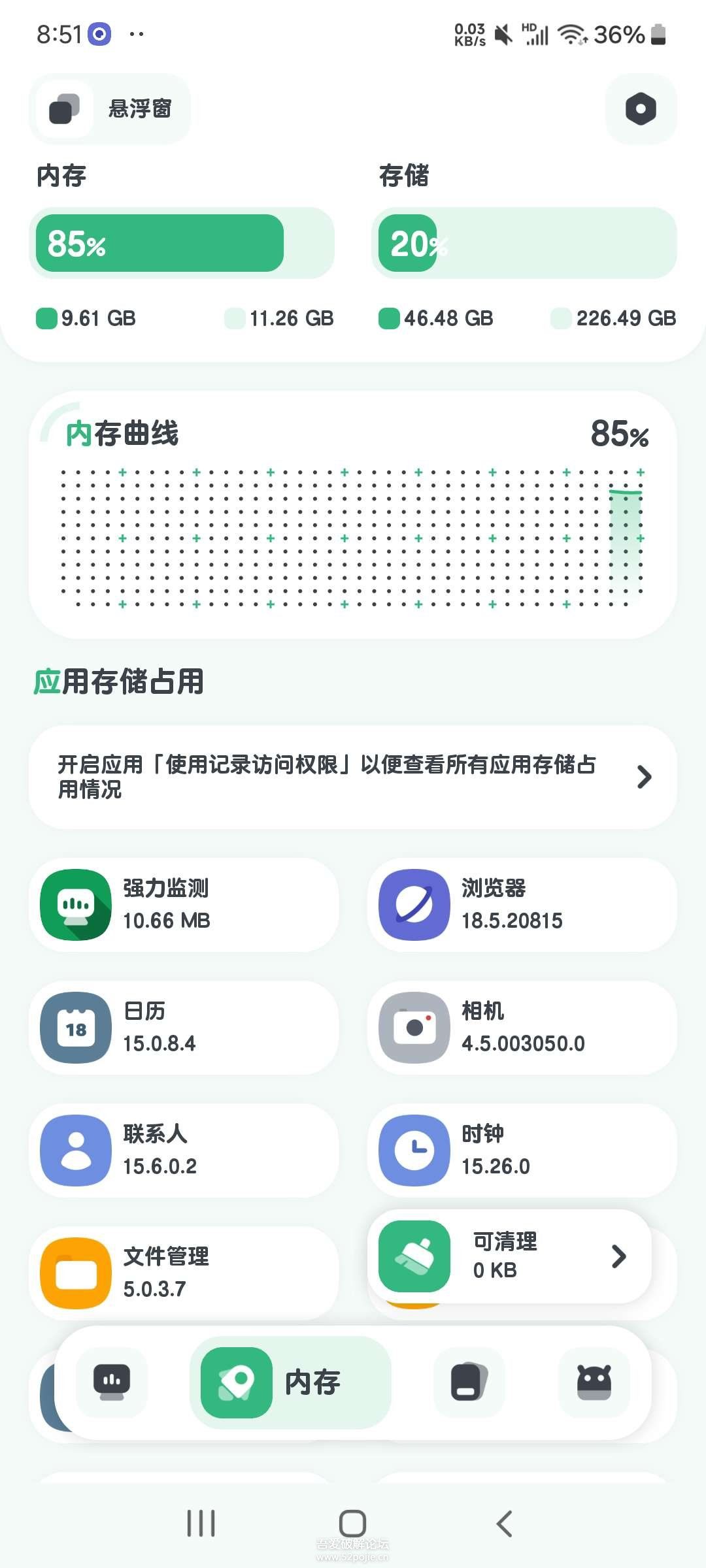Open the 使用记录访问权限 permission prompt
The width and height of the screenshot is (706, 1568).
pos(352,777)
